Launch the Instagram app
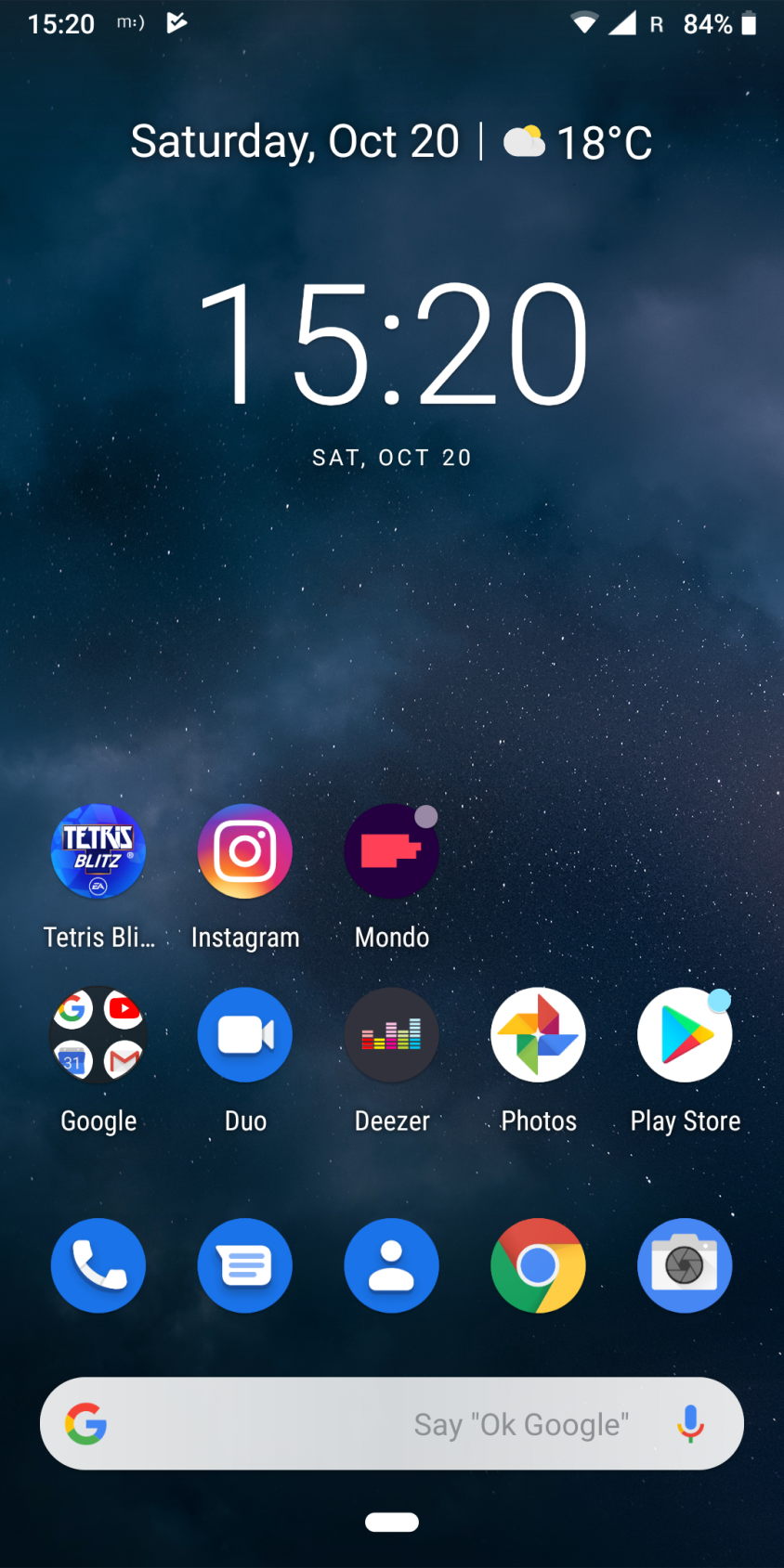 [245, 851]
